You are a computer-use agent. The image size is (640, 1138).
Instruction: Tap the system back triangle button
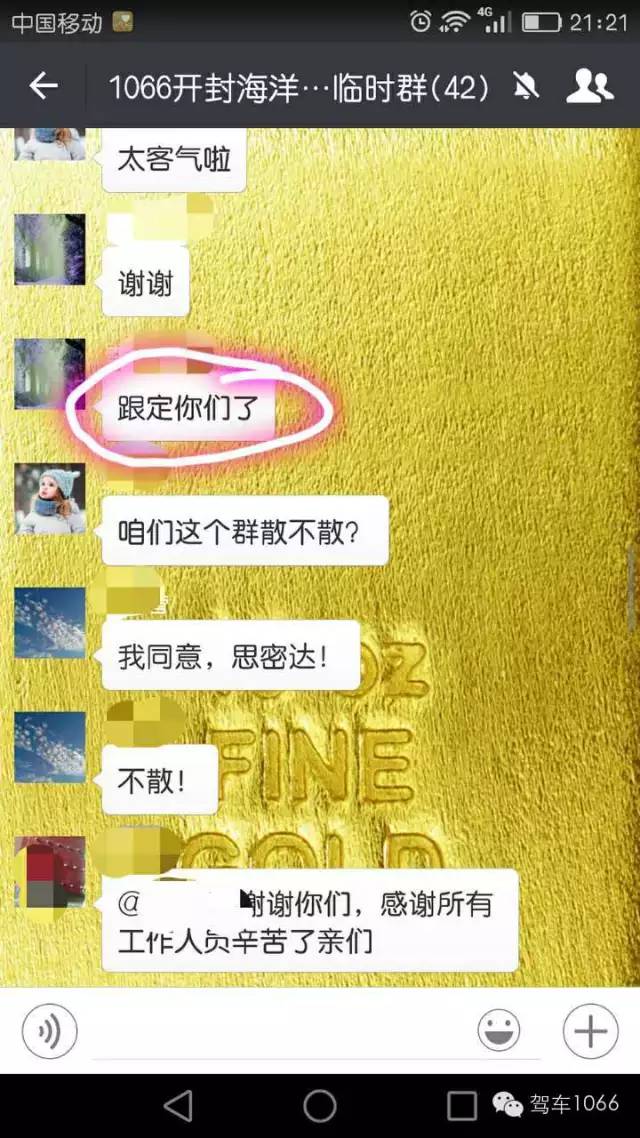178,1105
